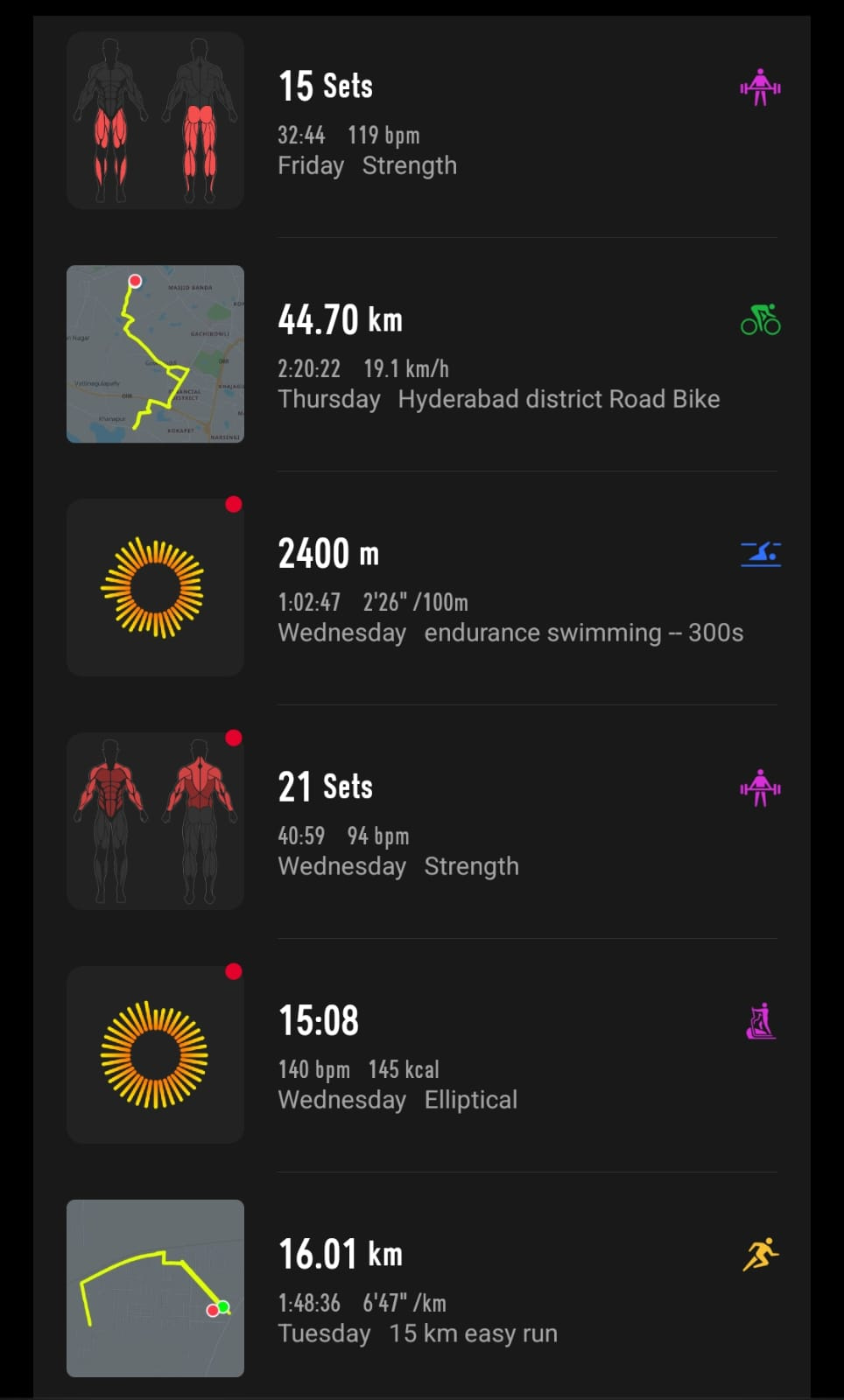Open Wednesday's 15:08 Elliptical workout

pyautogui.click(x=420, y=1055)
